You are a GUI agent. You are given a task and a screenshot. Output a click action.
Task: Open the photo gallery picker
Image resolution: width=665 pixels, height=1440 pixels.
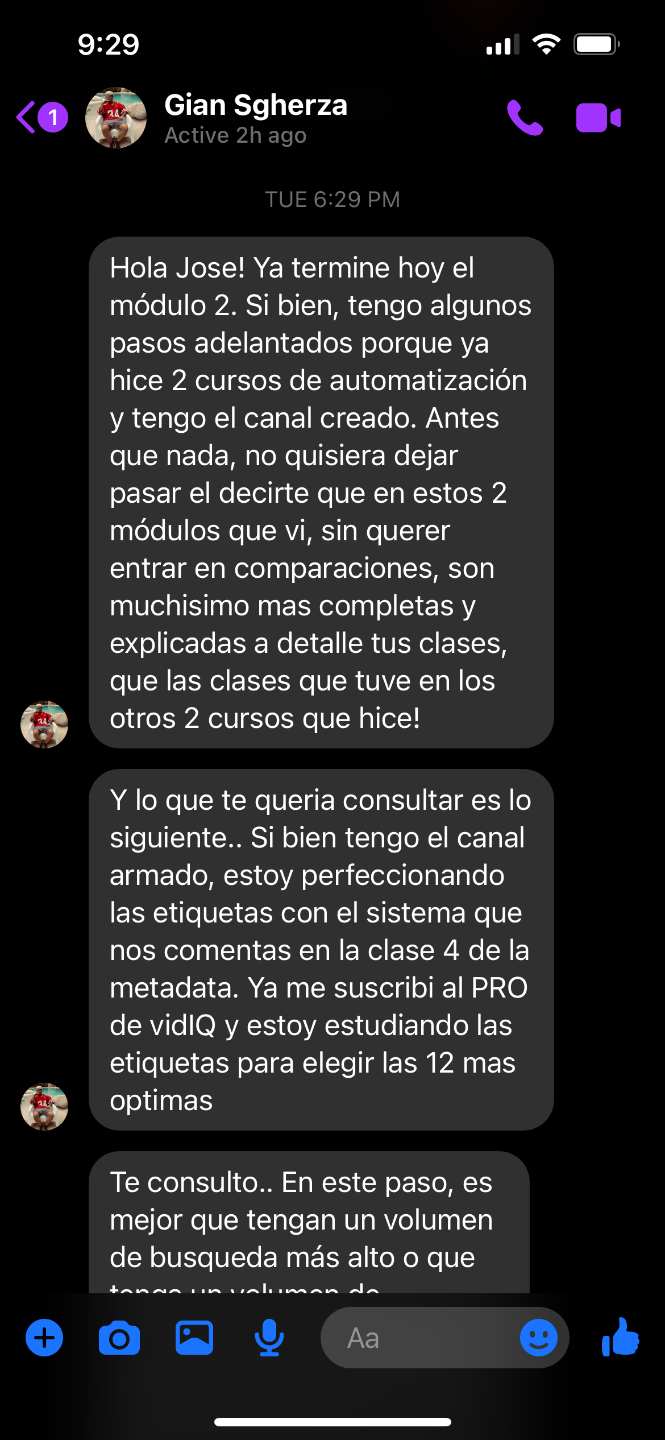pyautogui.click(x=194, y=1337)
